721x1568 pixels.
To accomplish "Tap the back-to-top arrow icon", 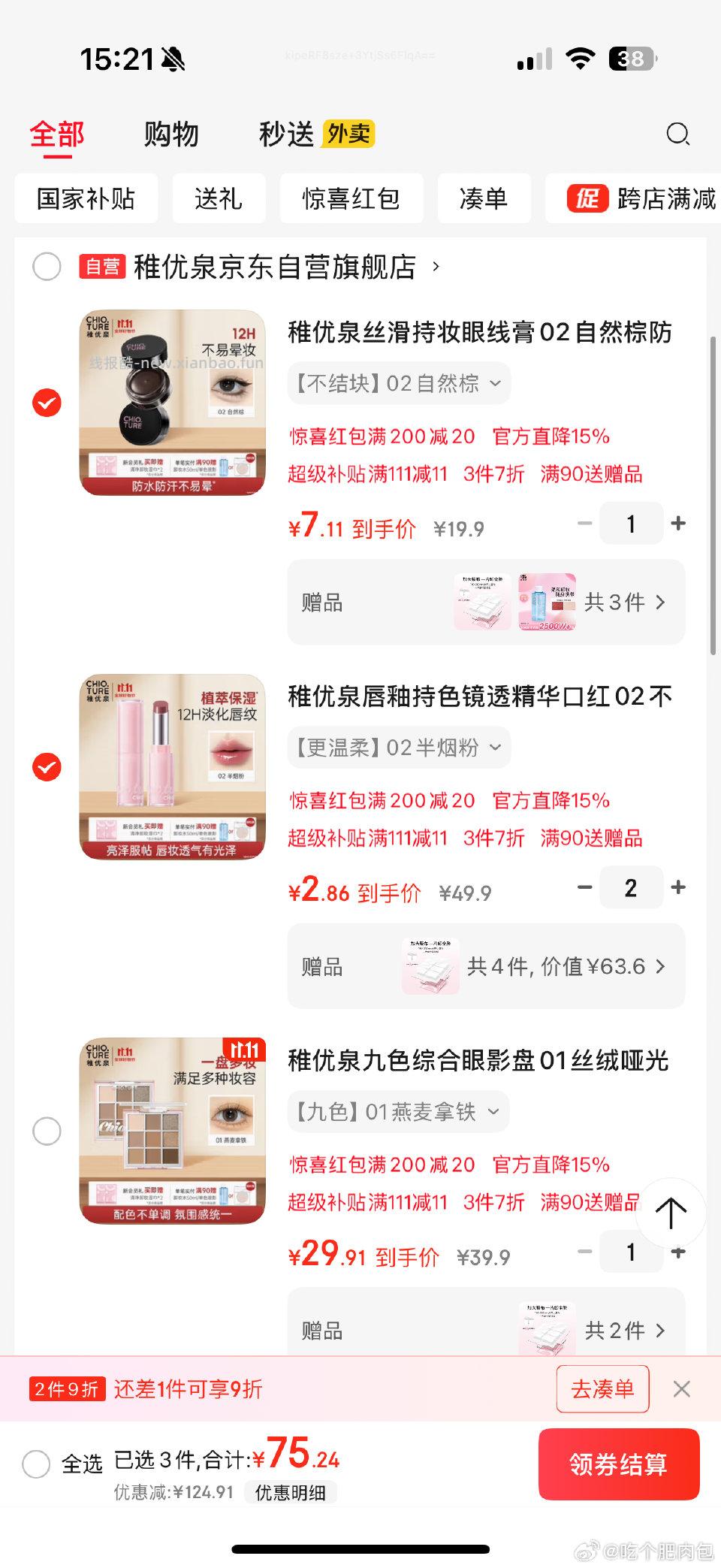I will pos(671,1212).
